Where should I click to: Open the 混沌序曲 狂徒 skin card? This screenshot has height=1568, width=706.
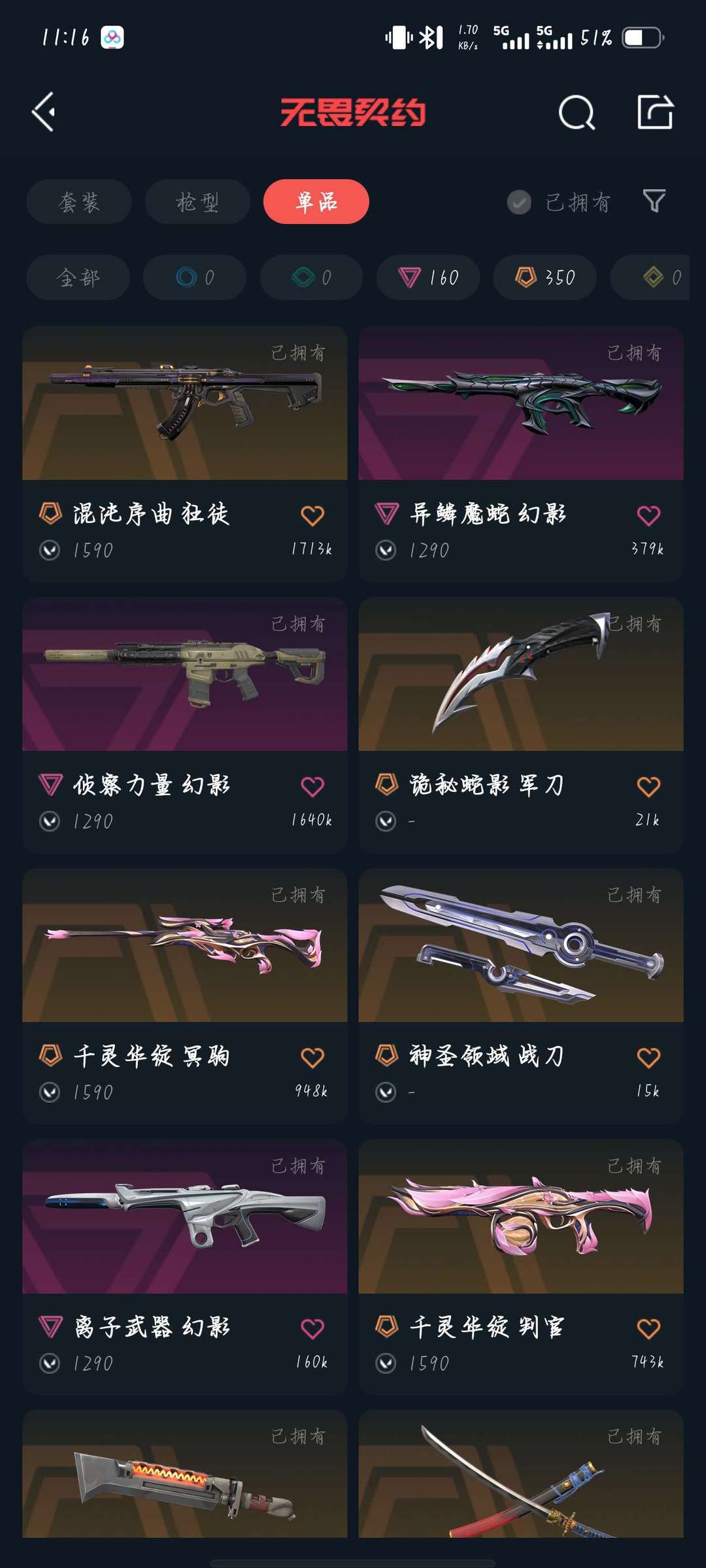[x=185, y=454]
